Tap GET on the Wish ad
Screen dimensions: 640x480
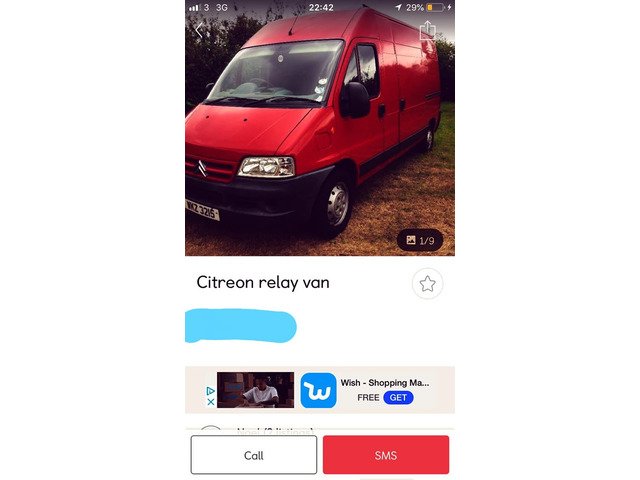click(398, 397)
